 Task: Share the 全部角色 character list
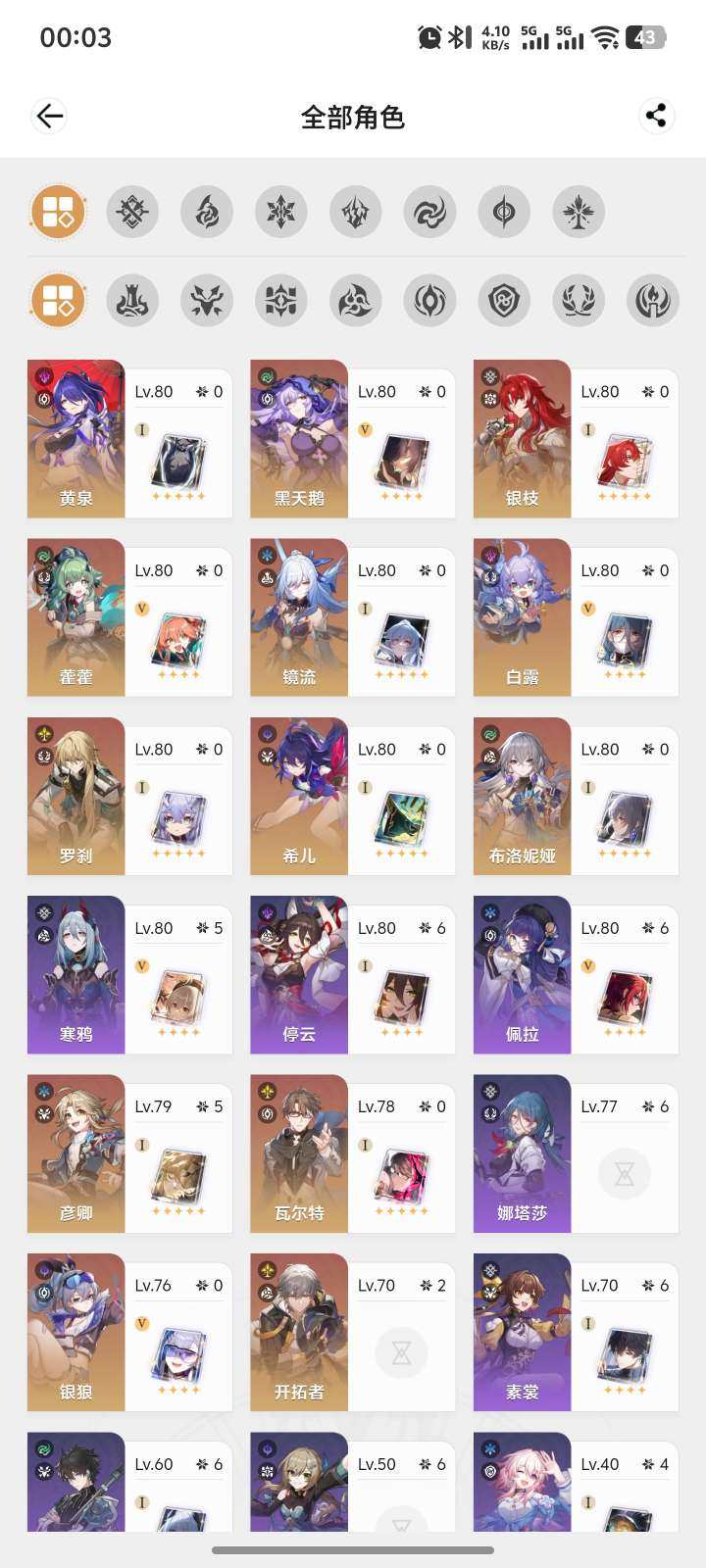coord(656,116)
